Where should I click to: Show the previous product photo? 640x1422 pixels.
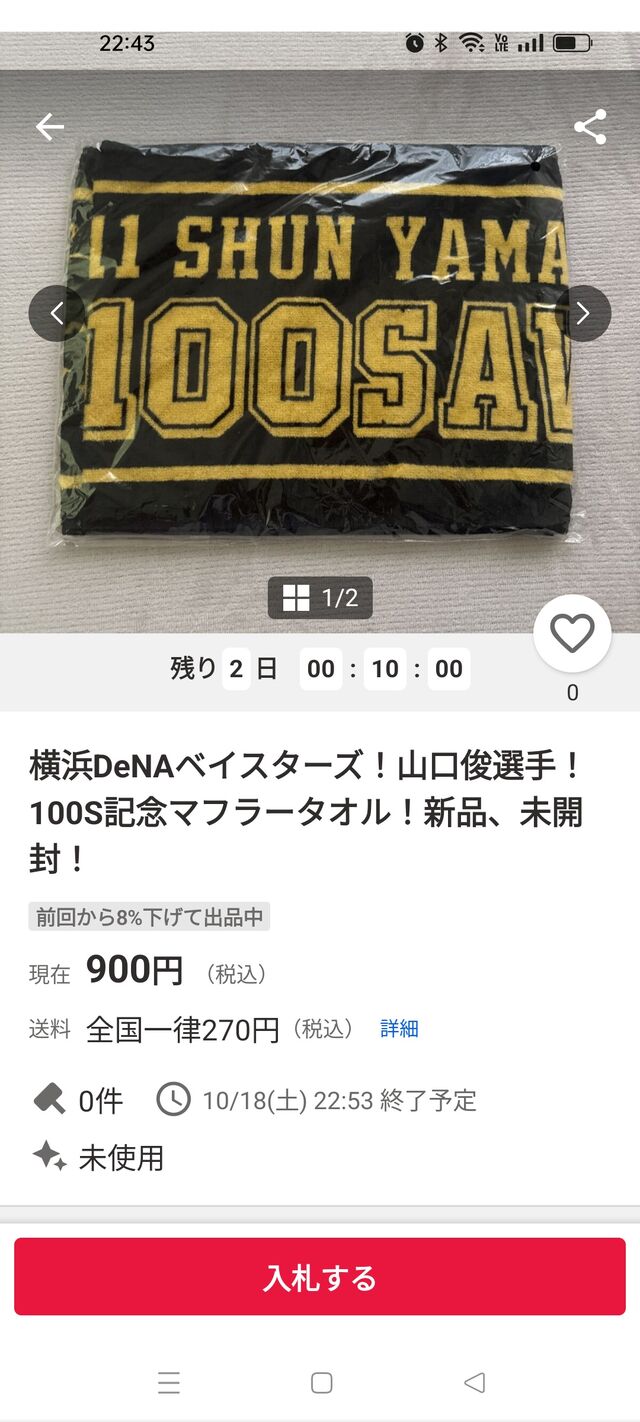[56, 313]
